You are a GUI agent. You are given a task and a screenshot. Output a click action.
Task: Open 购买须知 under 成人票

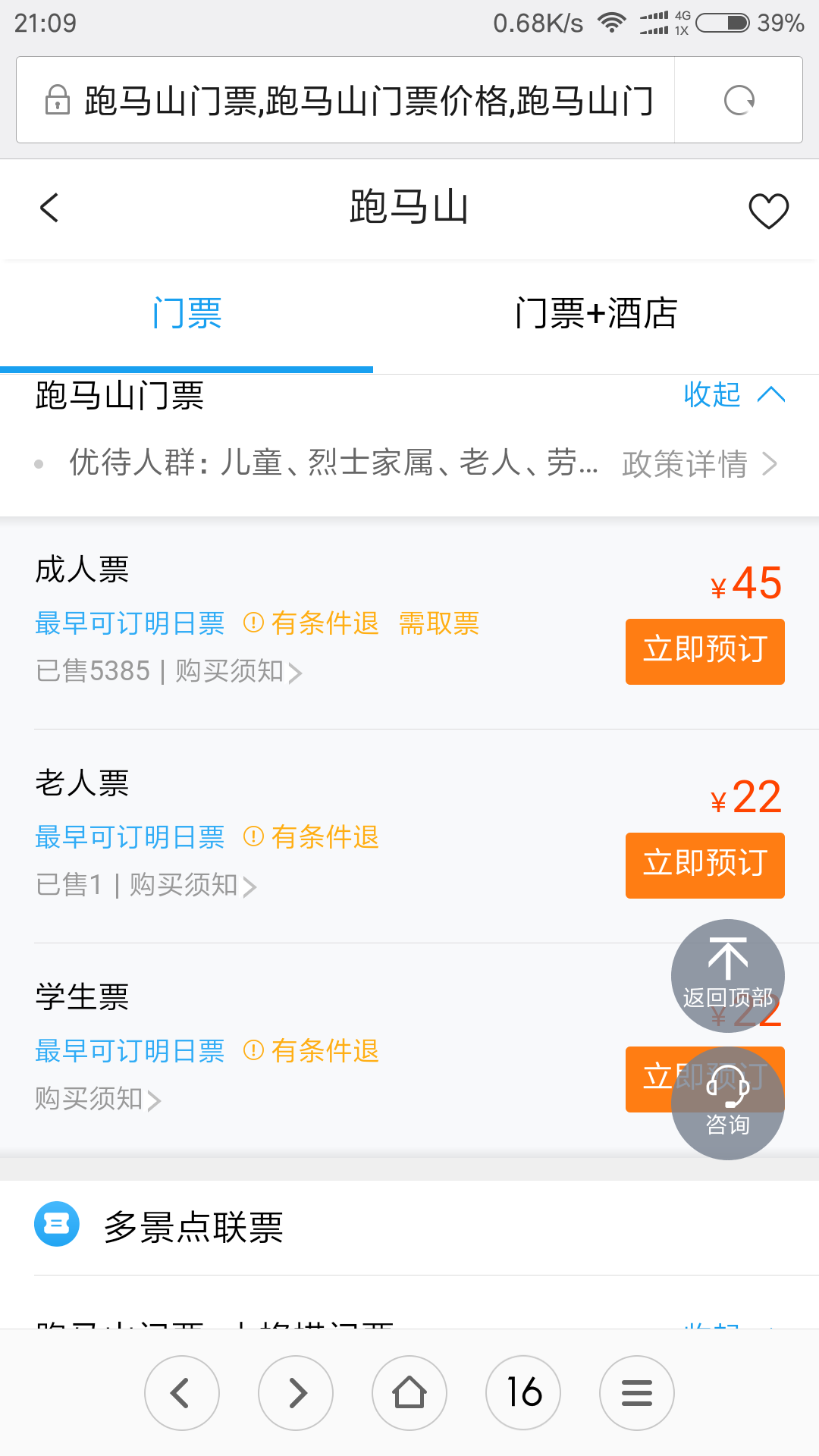[238, 671]
